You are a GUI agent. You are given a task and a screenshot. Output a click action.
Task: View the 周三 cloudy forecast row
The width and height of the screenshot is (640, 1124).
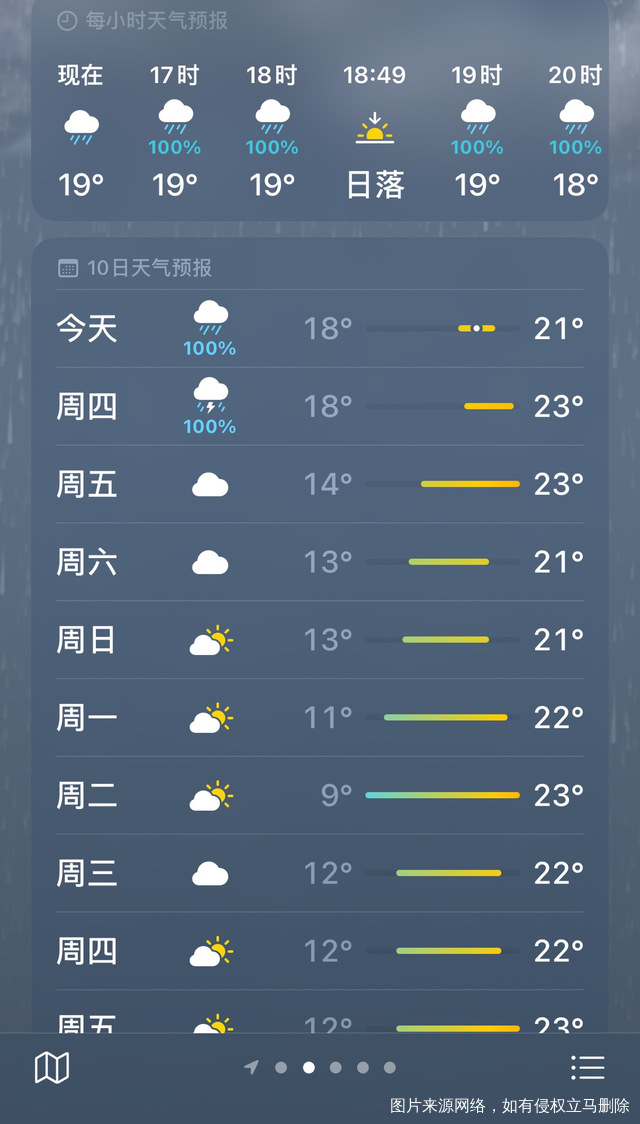click(x=320, y=873)
